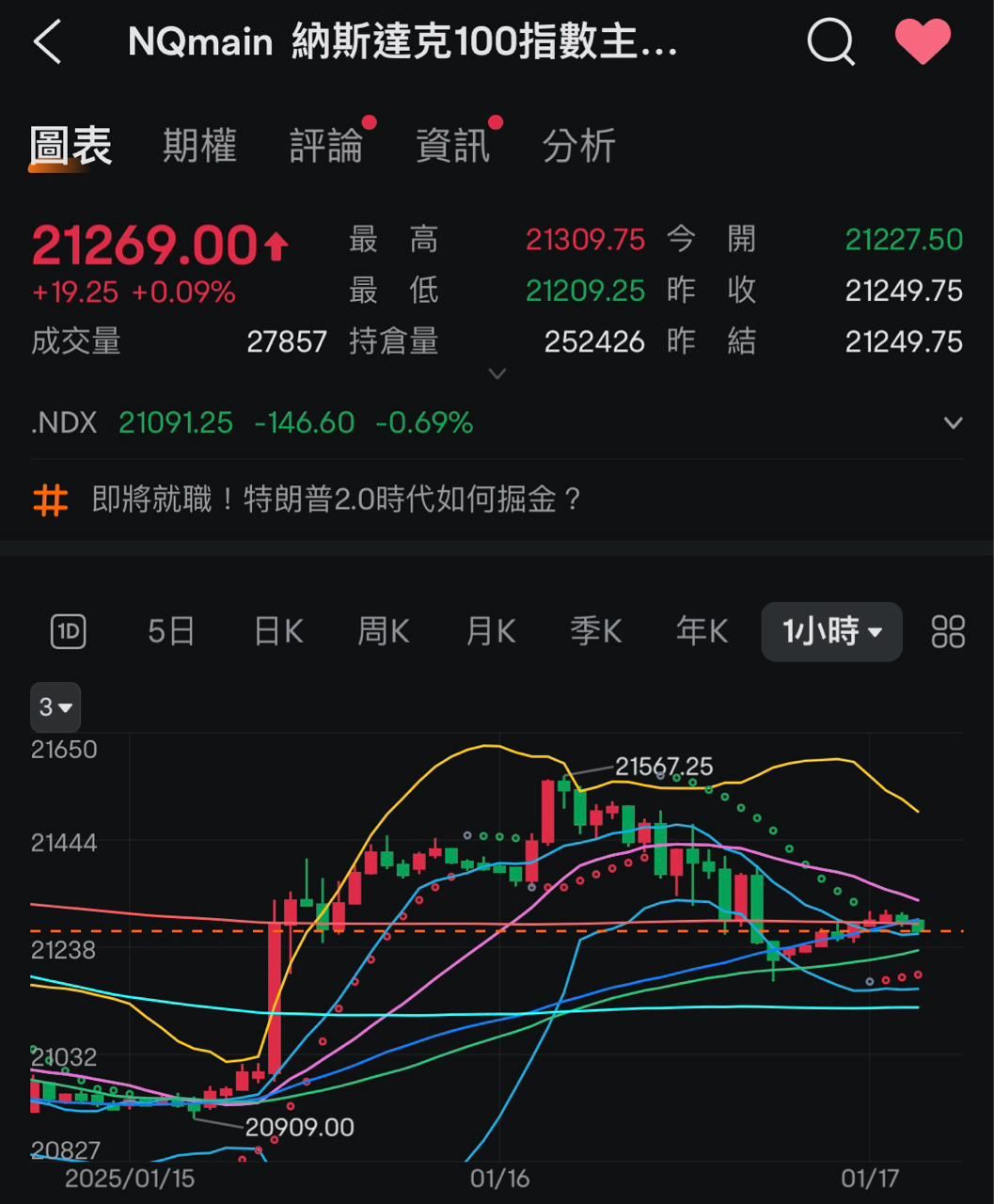Open the chart layout grid icon

947,631
